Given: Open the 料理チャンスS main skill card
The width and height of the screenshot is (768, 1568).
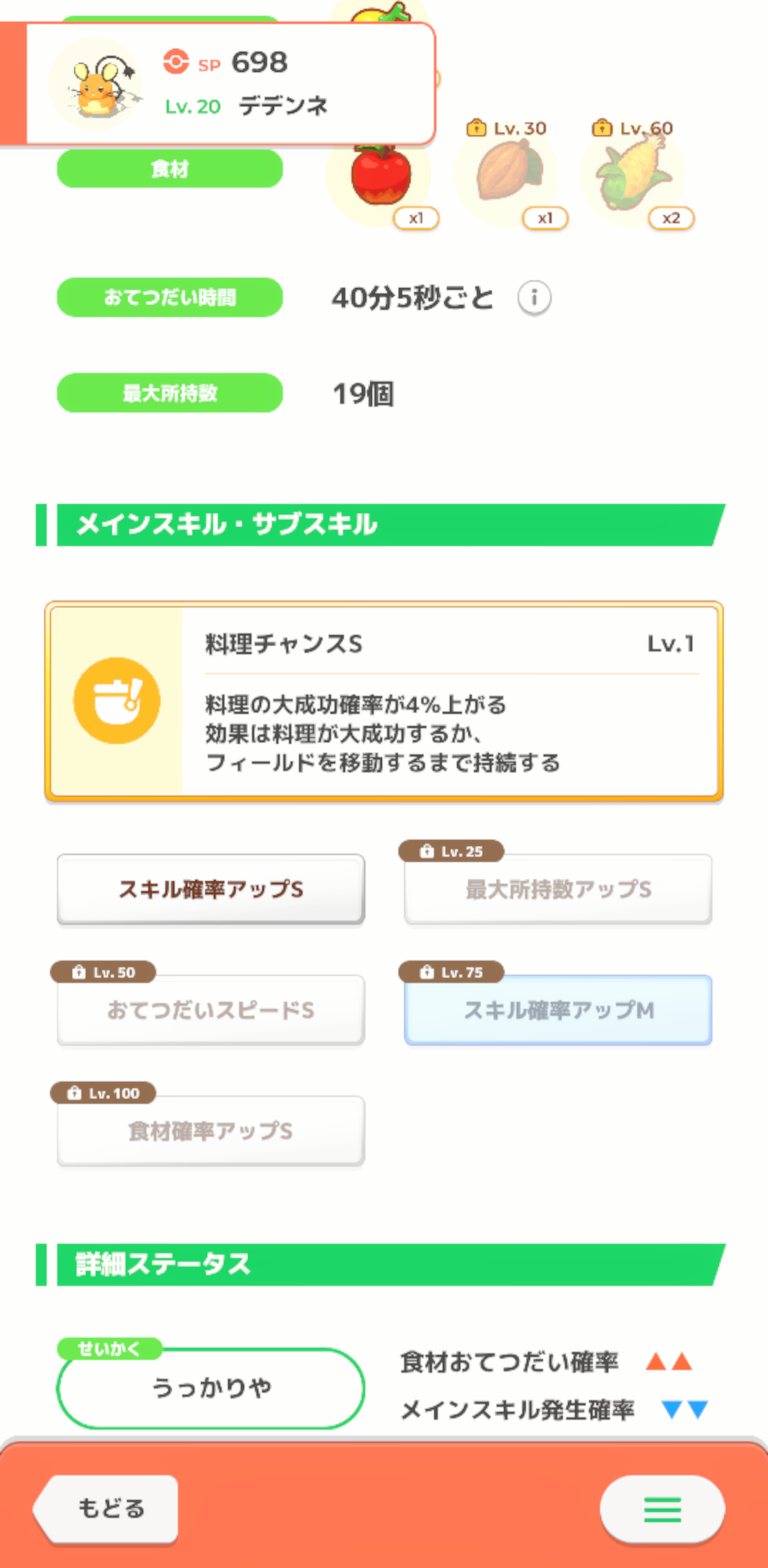Looking at the screenshot, I should 384,701.
